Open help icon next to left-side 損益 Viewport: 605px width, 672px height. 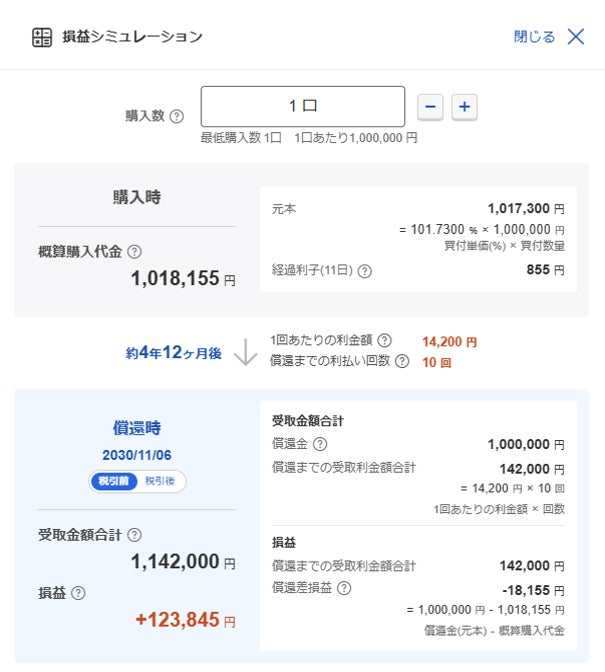(78, 593)
